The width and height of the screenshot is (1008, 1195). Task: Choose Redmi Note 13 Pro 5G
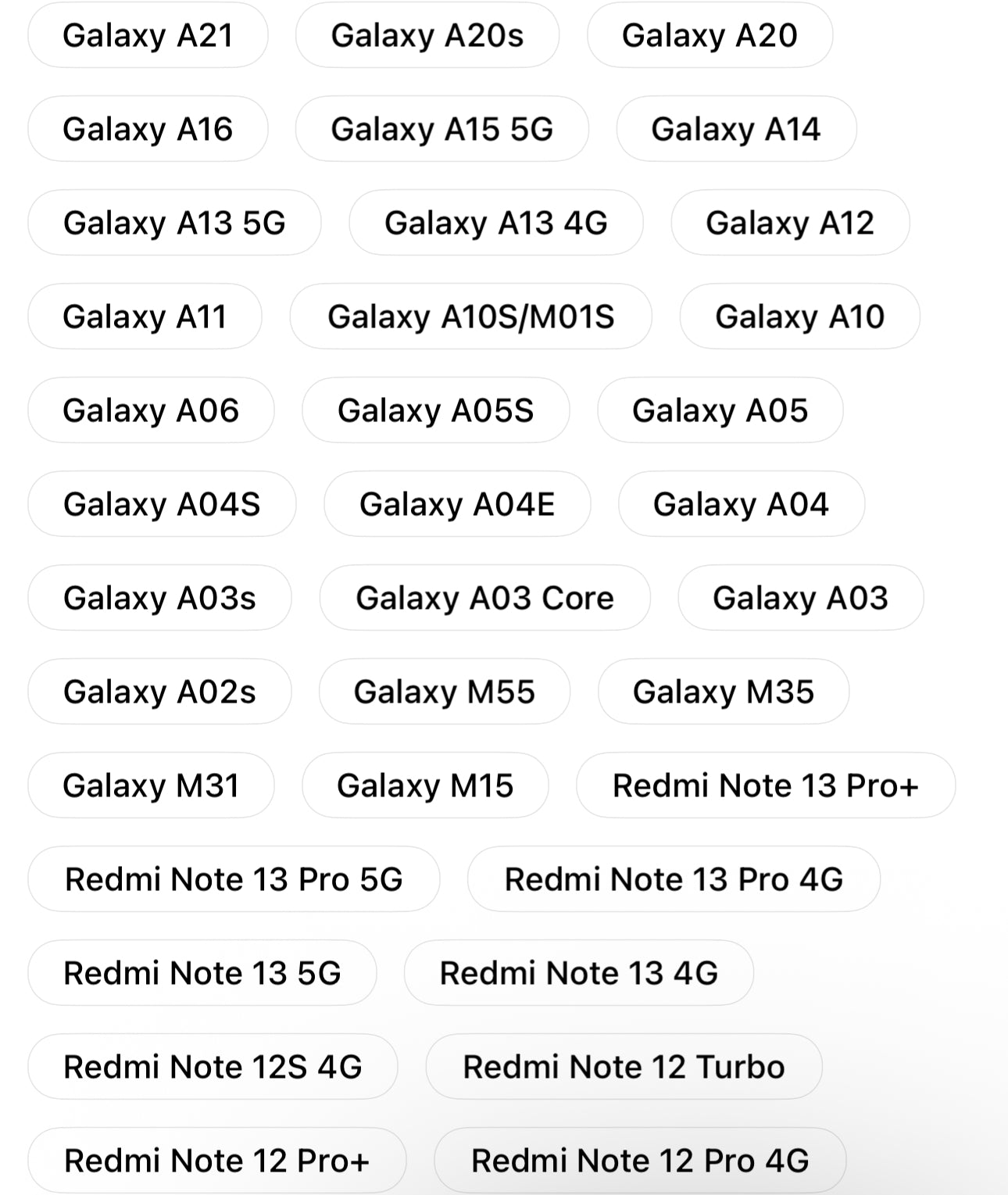click(234, 880)
